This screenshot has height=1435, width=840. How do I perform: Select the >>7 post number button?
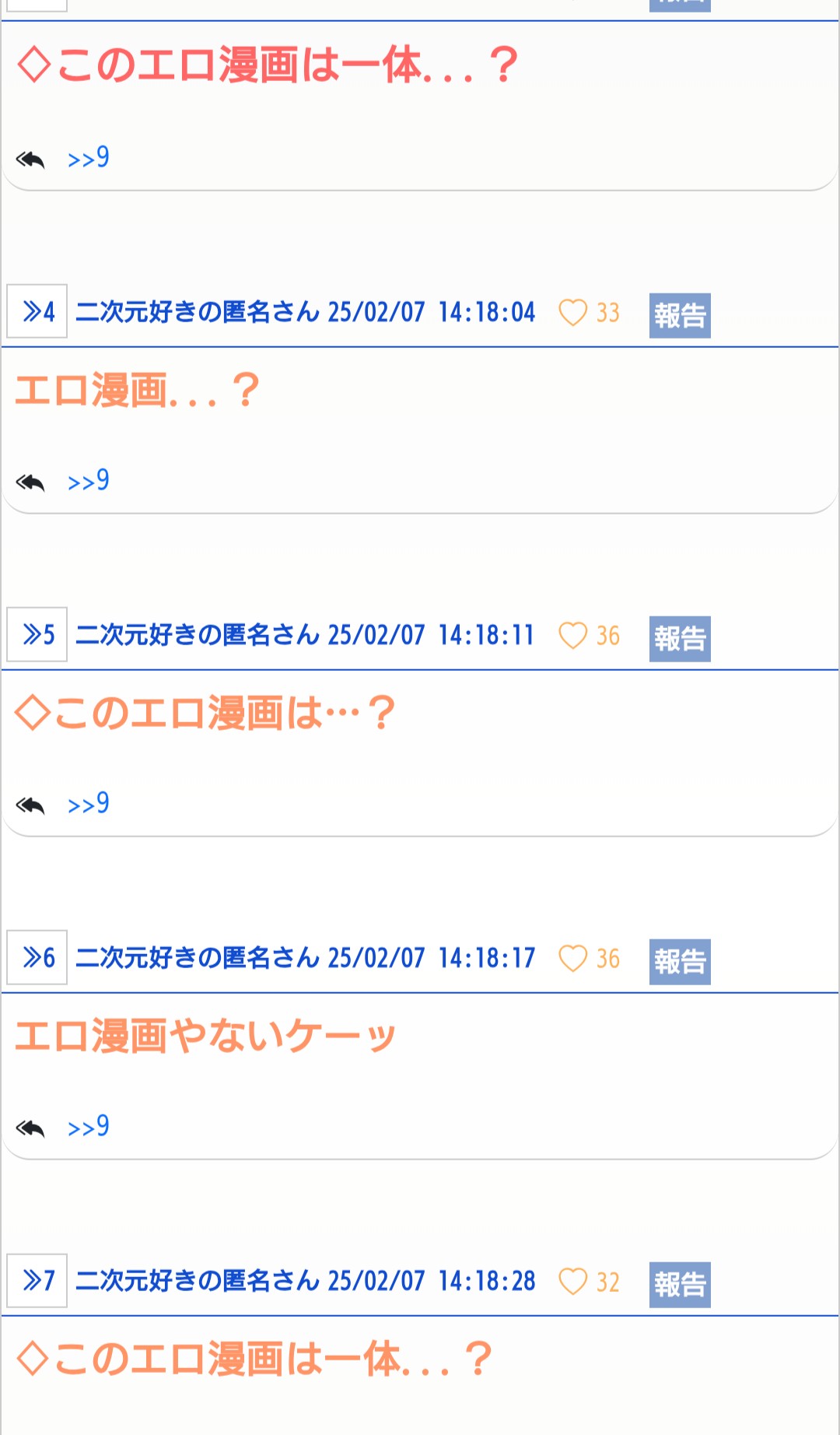pos(37,1281)
